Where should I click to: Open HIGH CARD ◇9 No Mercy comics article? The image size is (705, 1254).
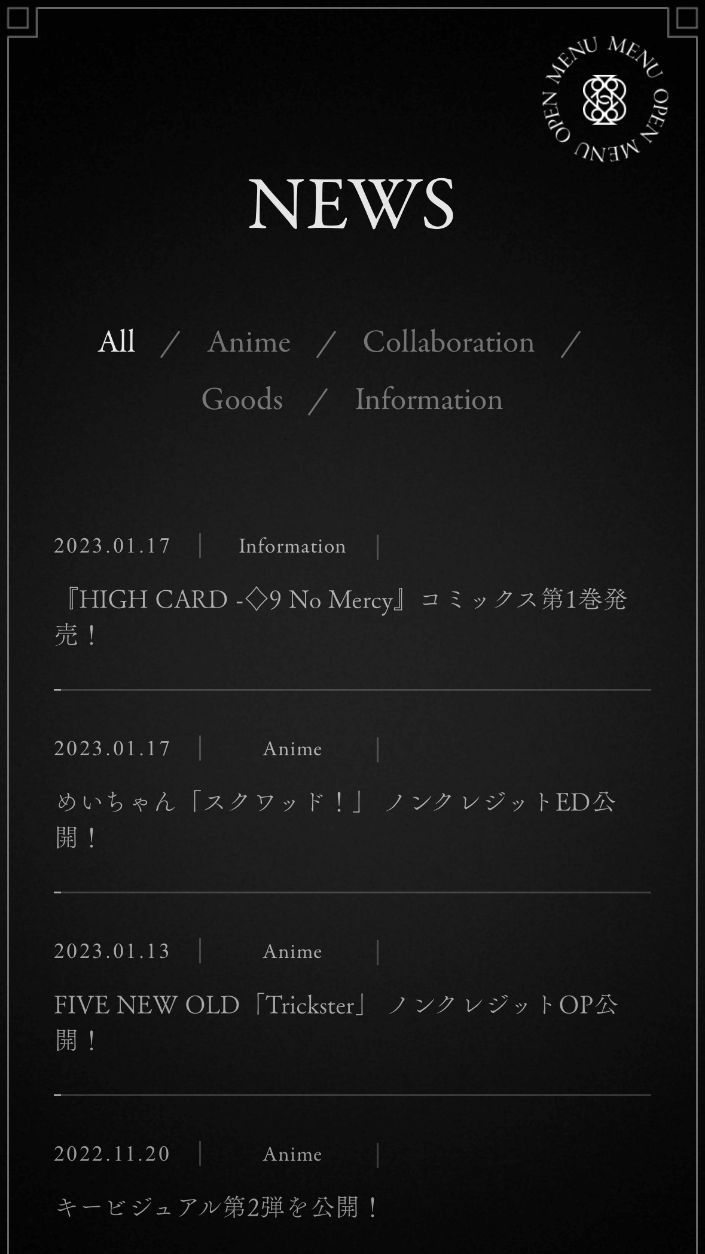pos(340,616)
